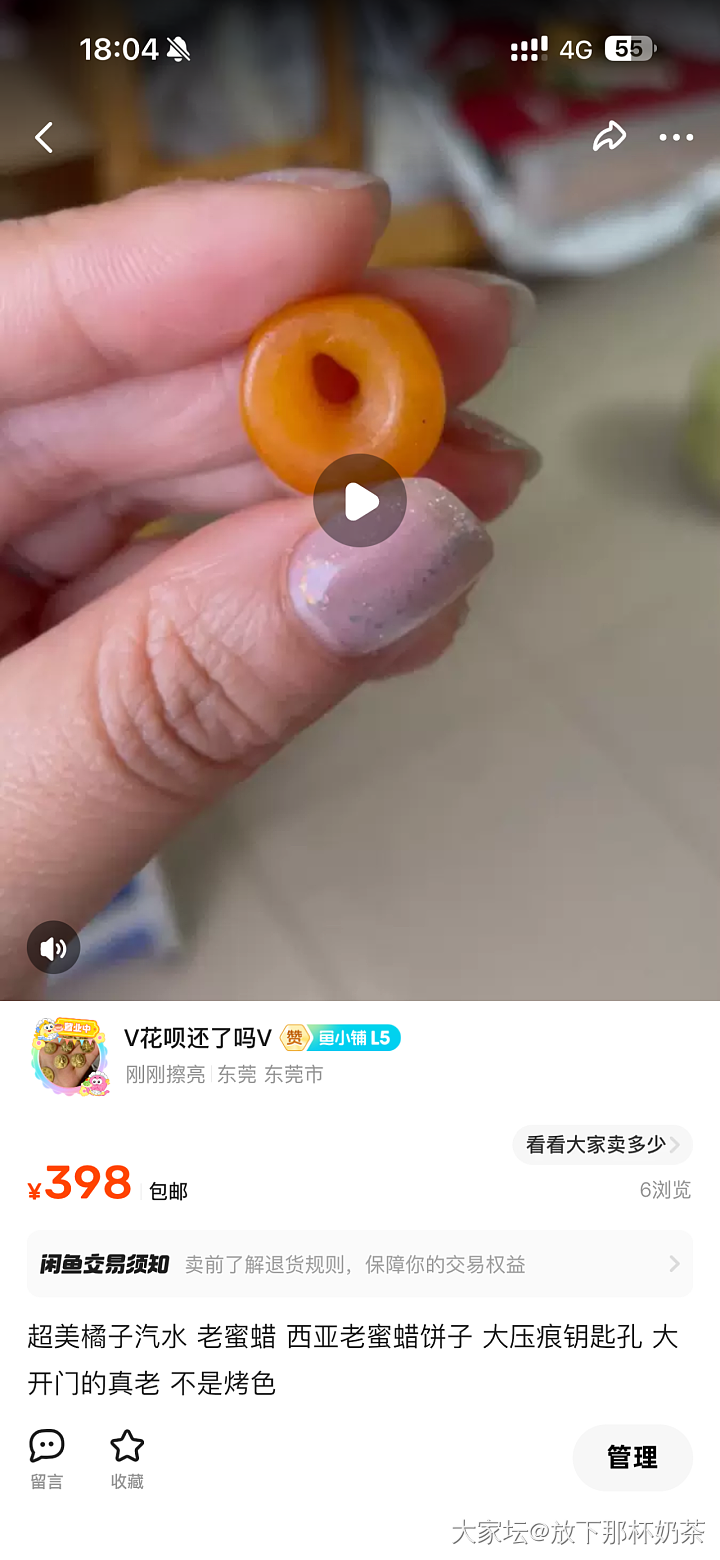Add this item to 收藏
The height and width of the screenshot is (1560, 720).
click(127, 1459)
